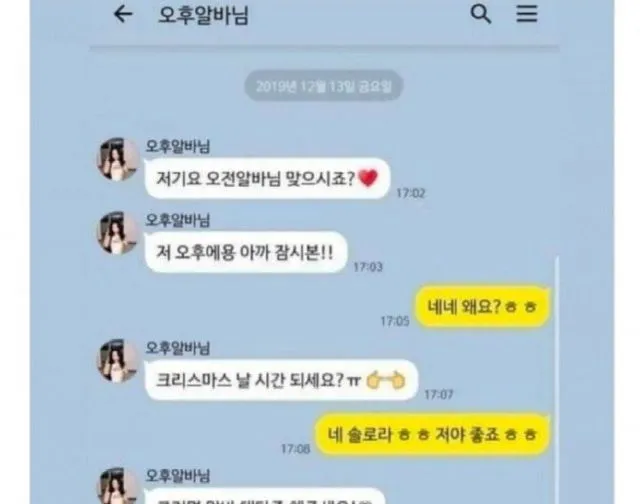Go back from the 오후알바님 chat

click(124, 15)
